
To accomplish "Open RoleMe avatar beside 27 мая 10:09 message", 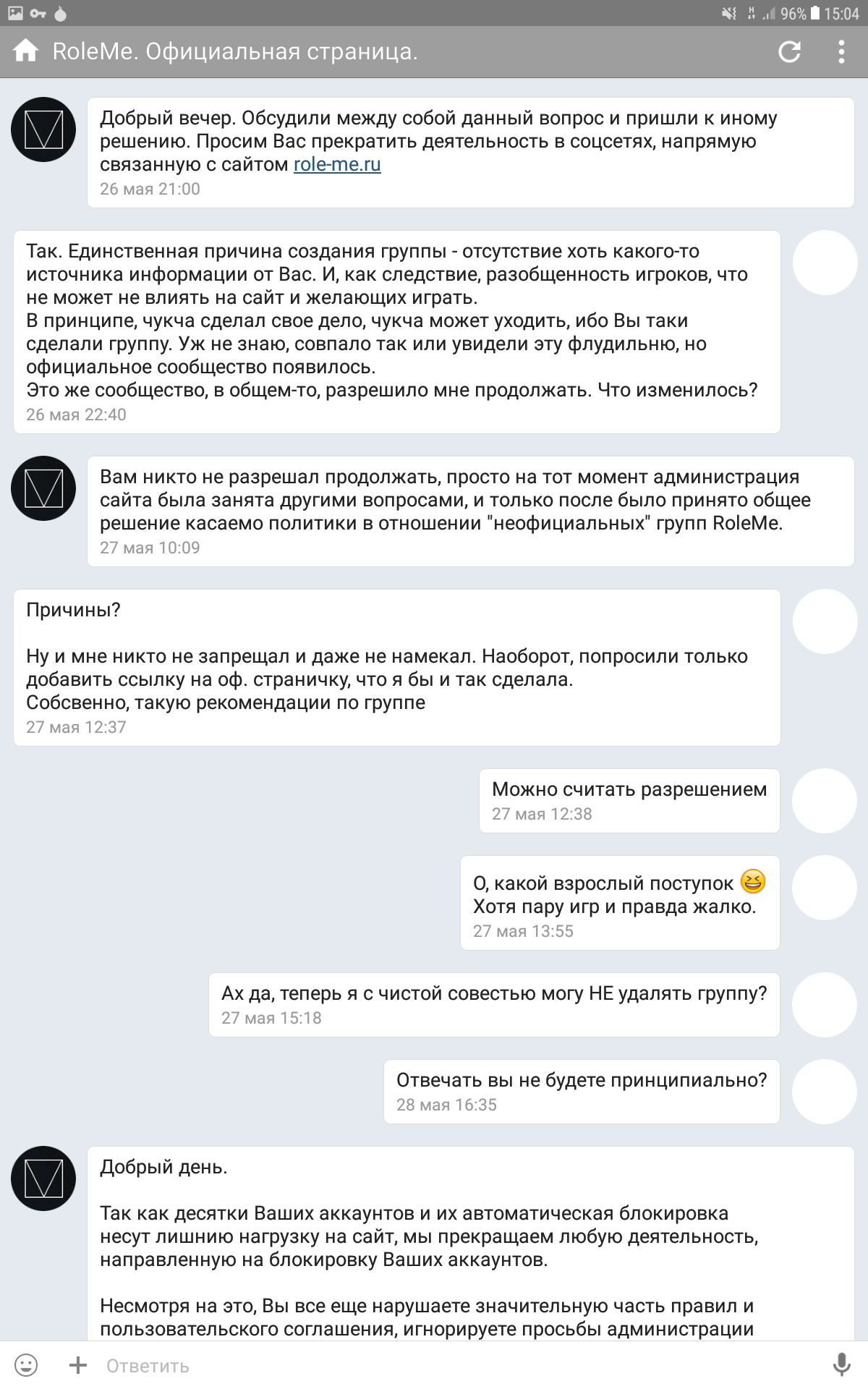I will pos(43,488).
